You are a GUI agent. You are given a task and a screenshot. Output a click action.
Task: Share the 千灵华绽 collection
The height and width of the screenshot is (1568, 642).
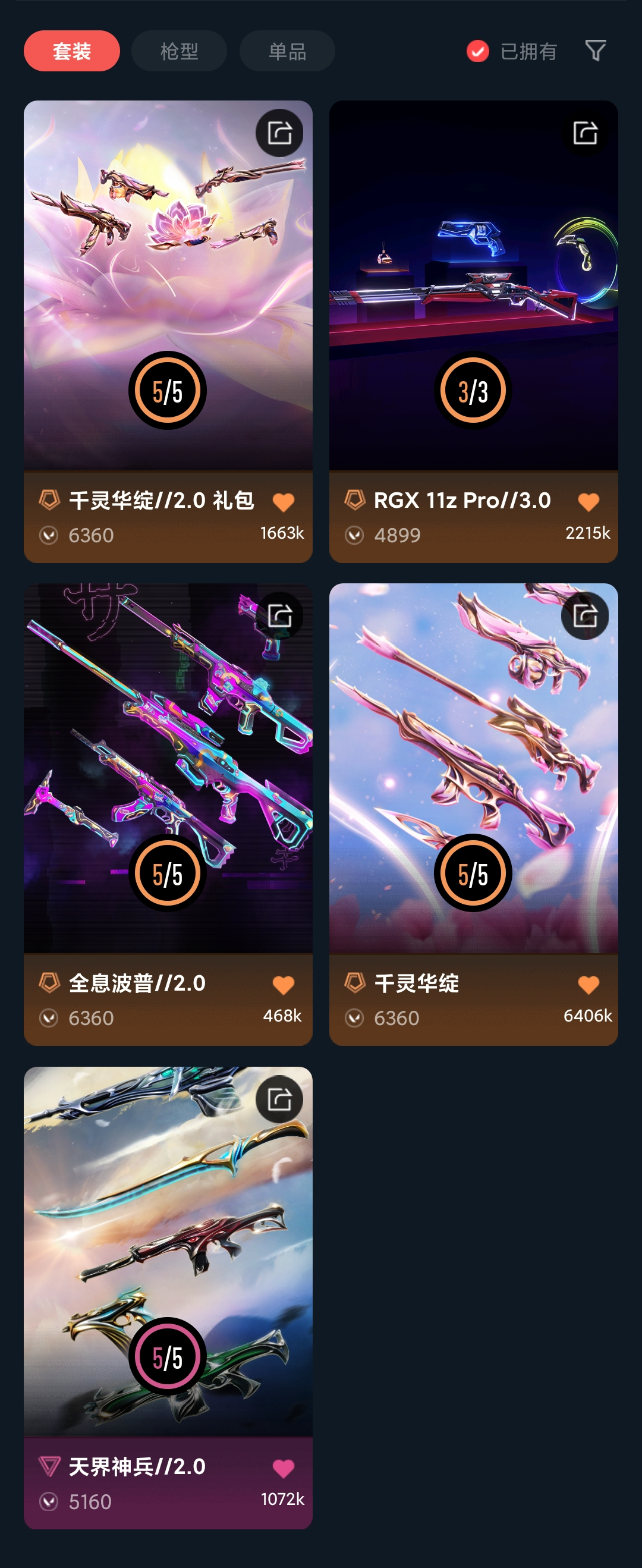coord(585,615)
